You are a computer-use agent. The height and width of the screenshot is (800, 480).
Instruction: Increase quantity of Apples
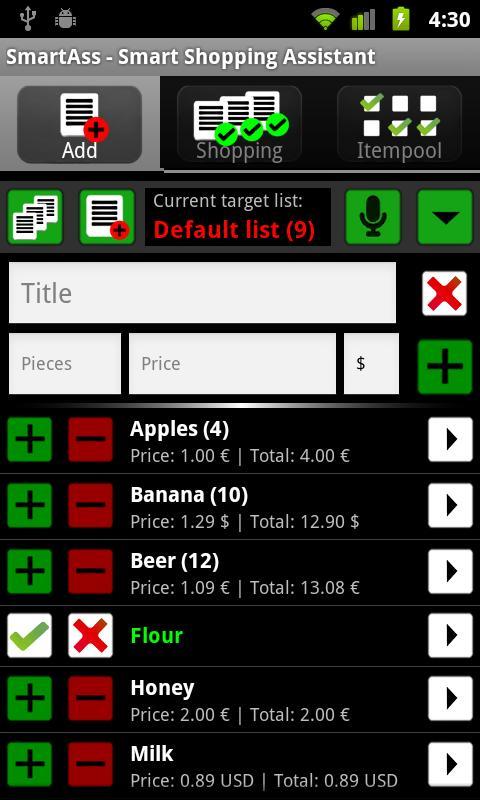[30, 439]
